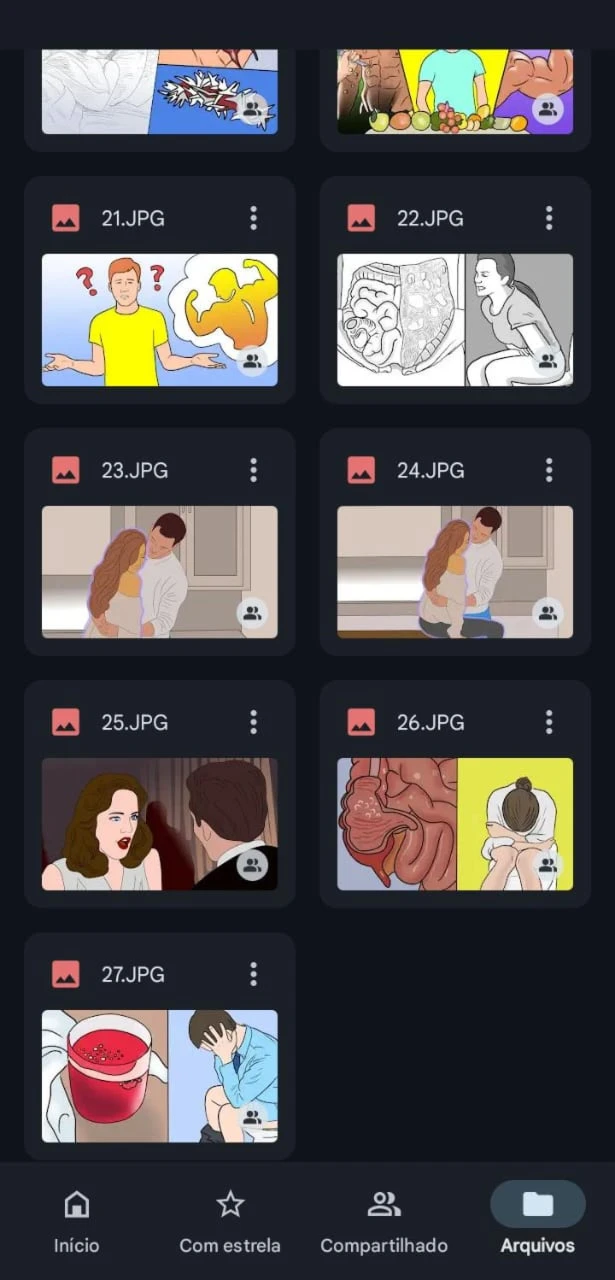Switch to the Compartilhado tab

(x=384, y=1221)
